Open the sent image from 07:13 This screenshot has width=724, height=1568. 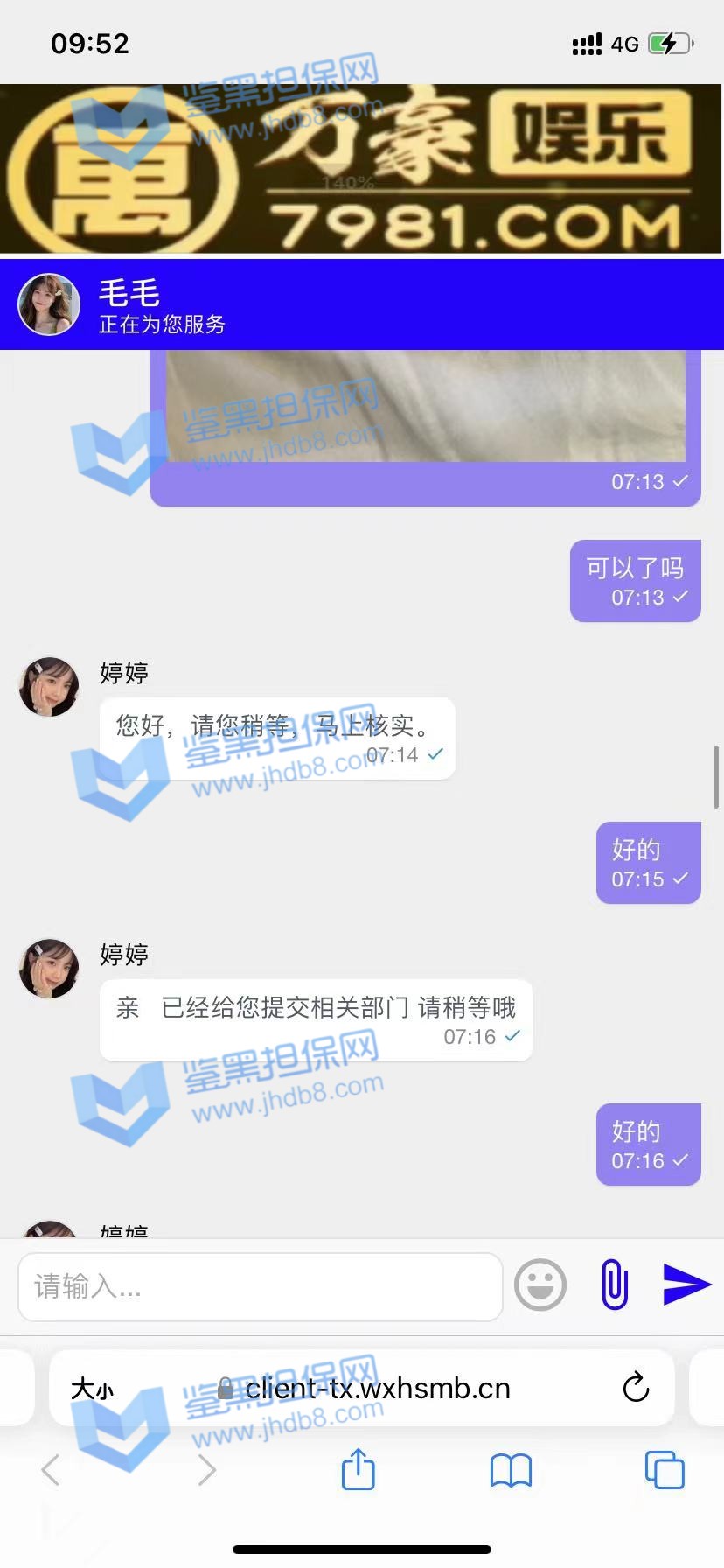(426, 407)
